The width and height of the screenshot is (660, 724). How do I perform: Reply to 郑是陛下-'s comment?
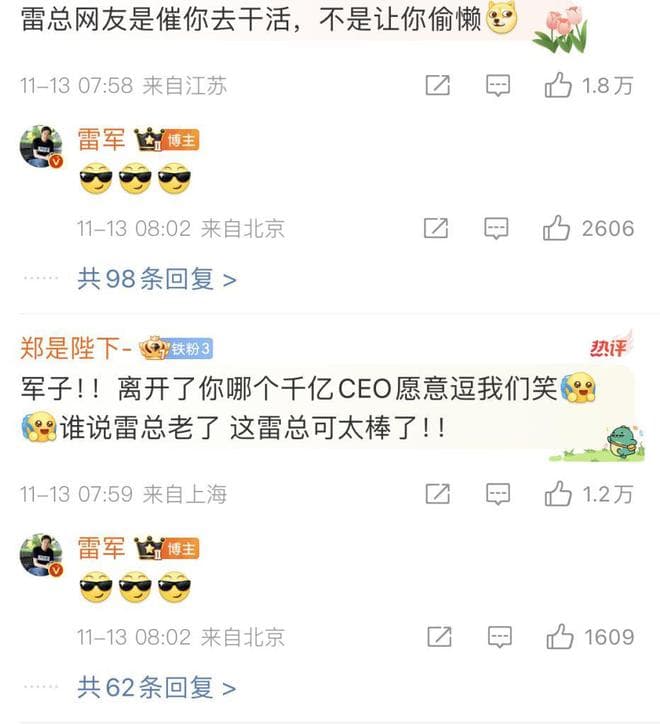pyautogui.click(x=498, y=494)
